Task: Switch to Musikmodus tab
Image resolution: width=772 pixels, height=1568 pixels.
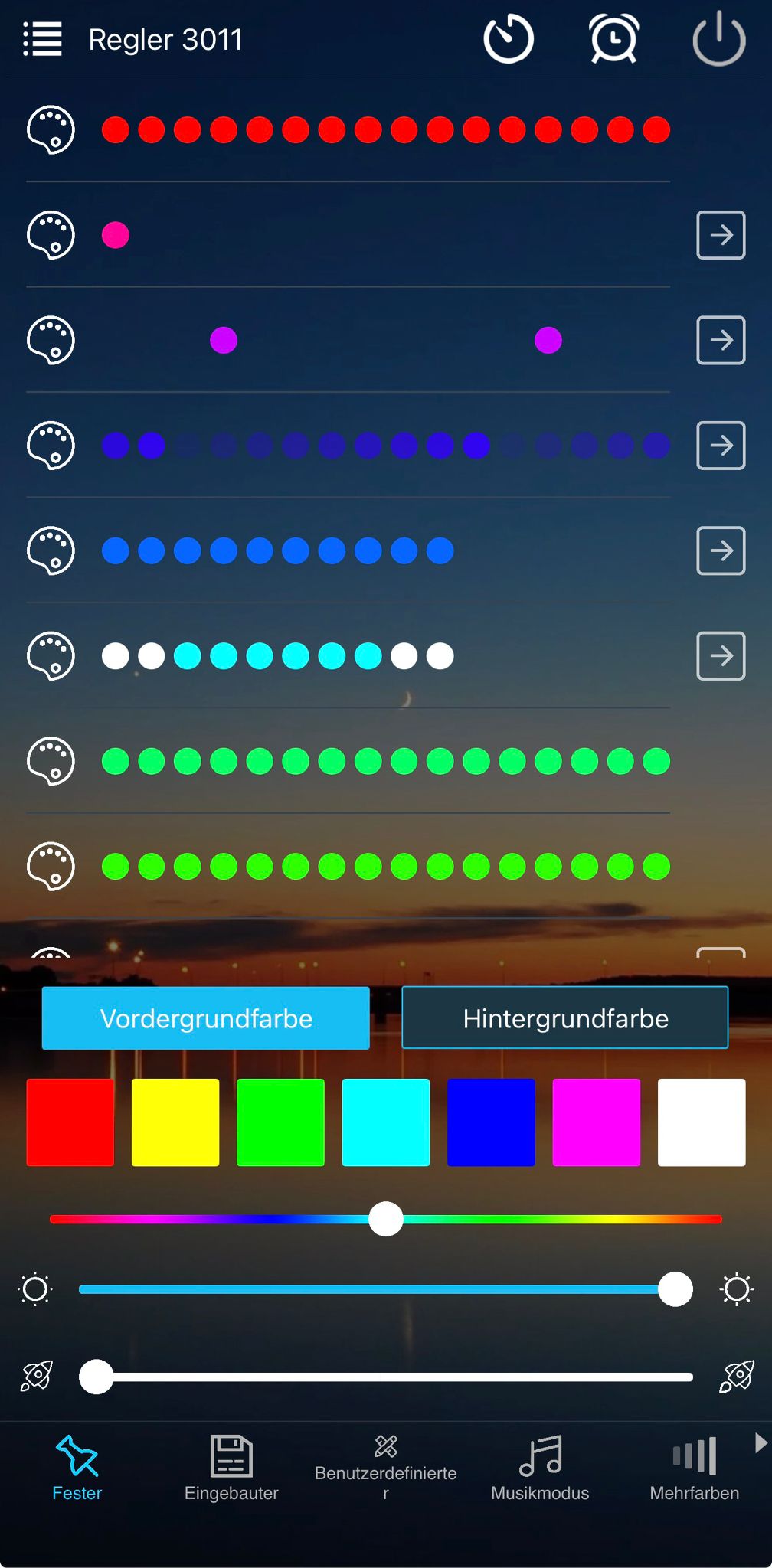Action: [540, 1468]
